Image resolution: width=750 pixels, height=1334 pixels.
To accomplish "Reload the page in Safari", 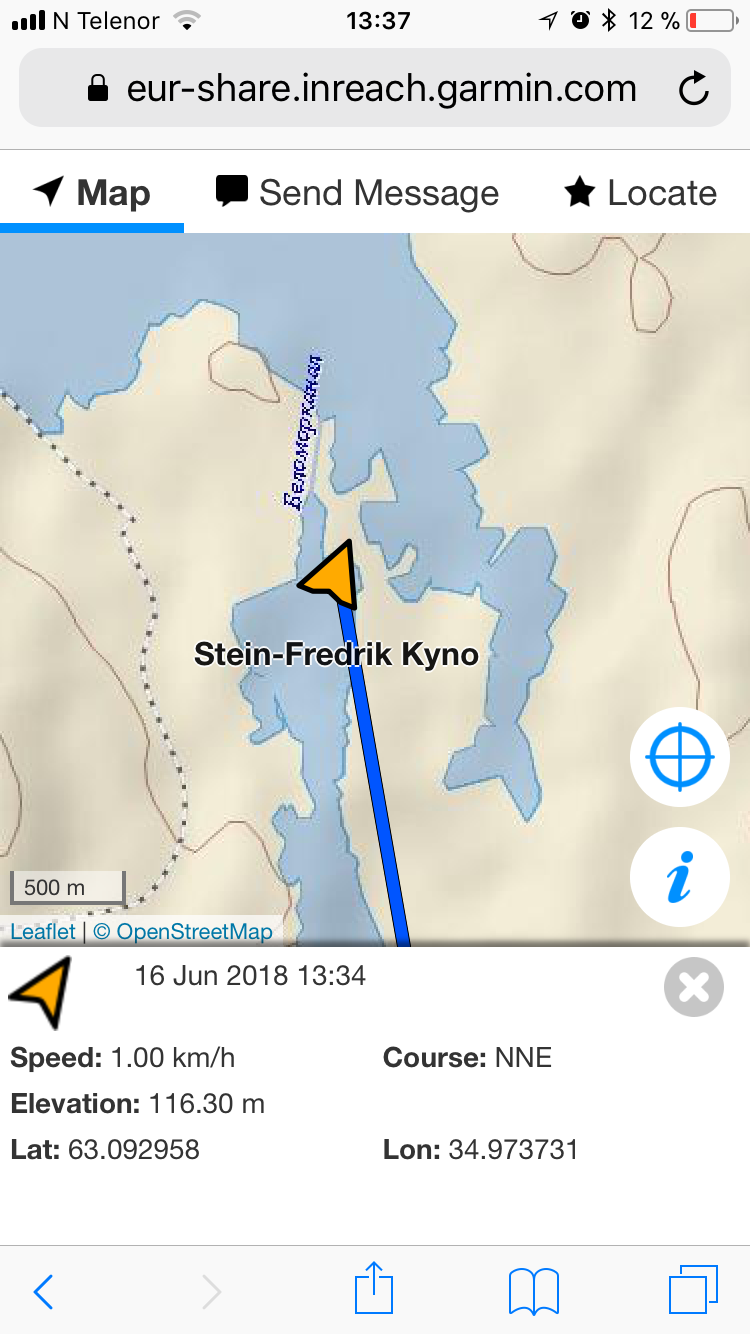I will (x=693, y=89).
